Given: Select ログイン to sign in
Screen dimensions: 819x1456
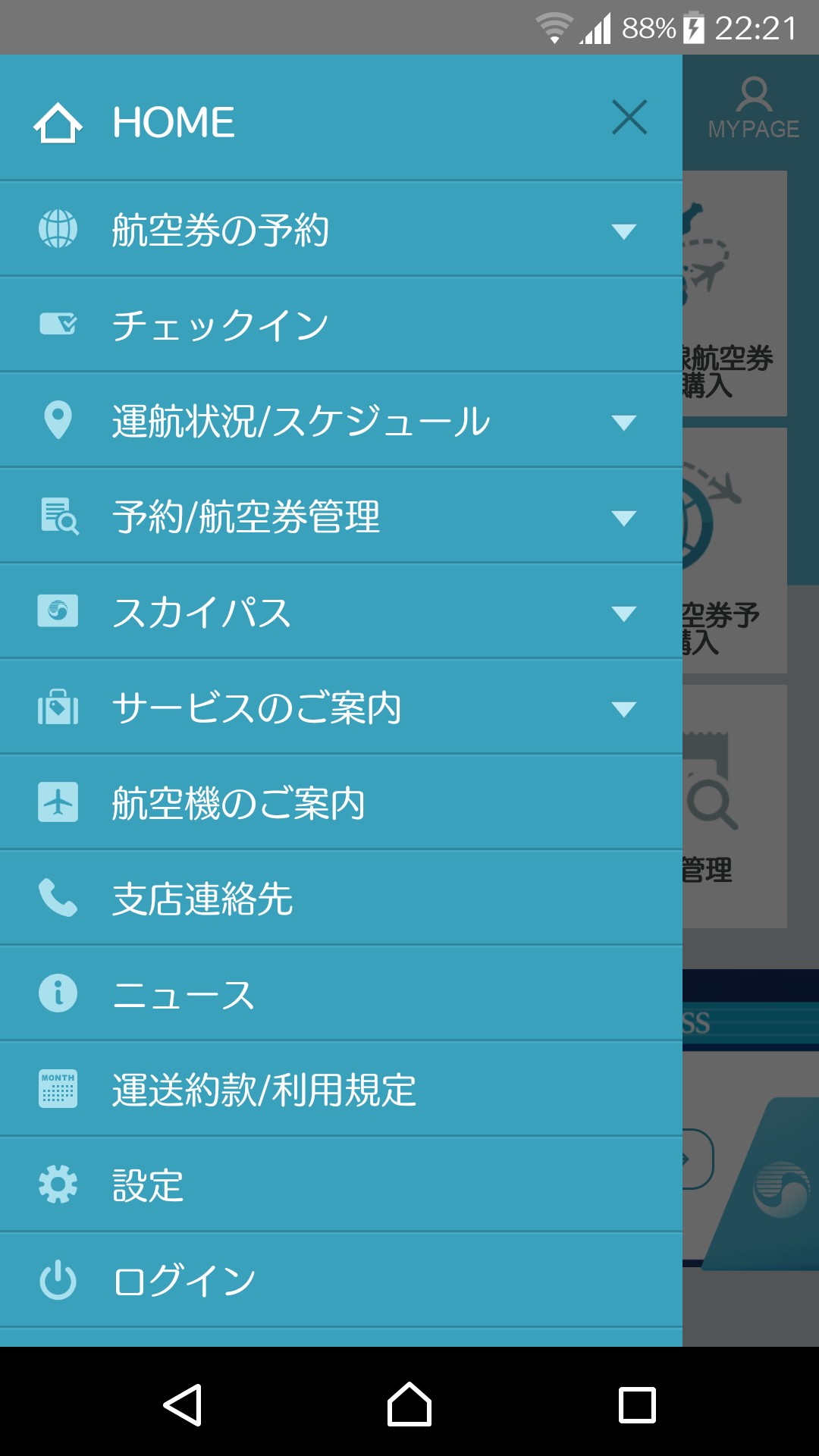Looking at the screenshot, I should 184,1282.
